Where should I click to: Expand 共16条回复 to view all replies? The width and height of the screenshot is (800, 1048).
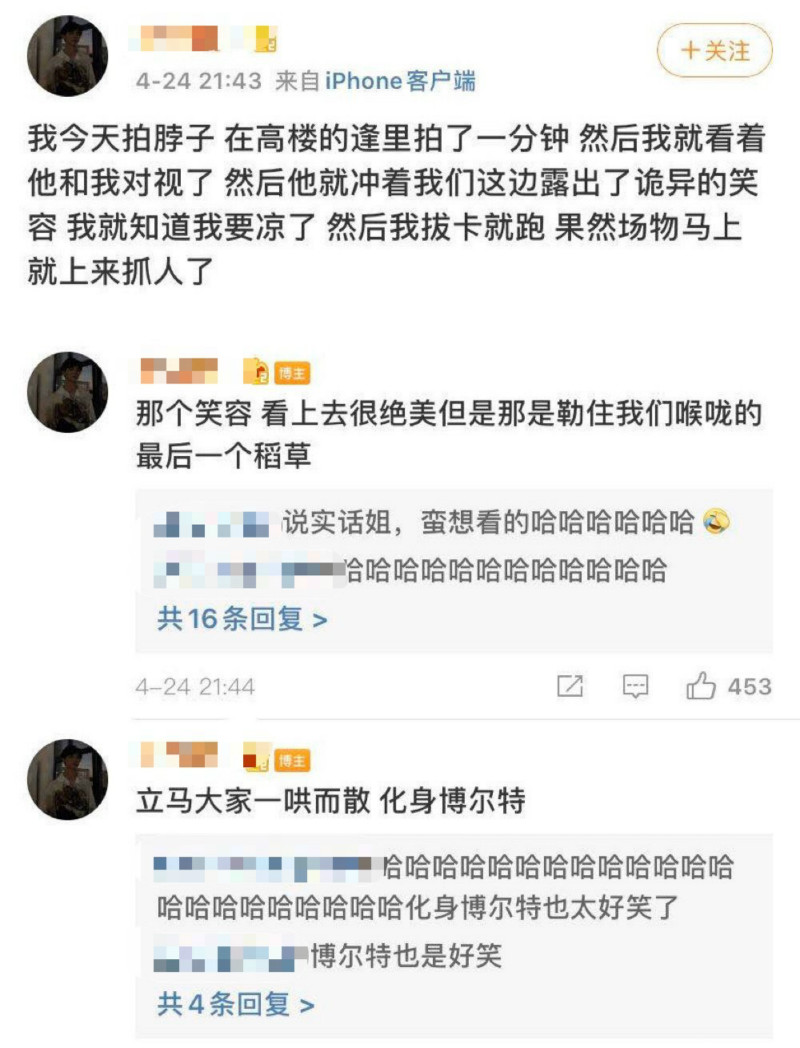pos(242,619)
